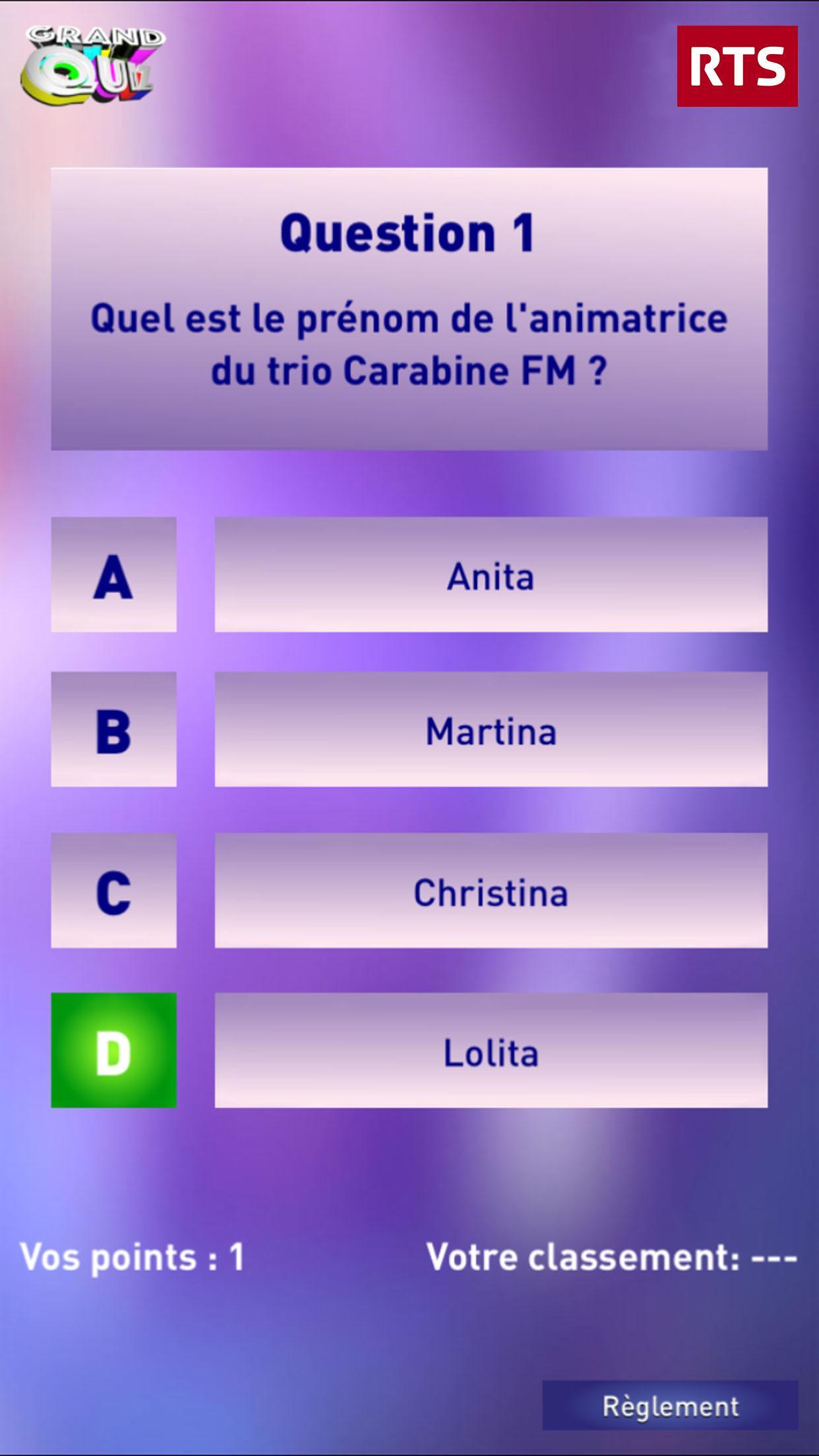This screenshot has height=1456, width=819.
Task: Click the letter B badge
Action: pos(115,732)
